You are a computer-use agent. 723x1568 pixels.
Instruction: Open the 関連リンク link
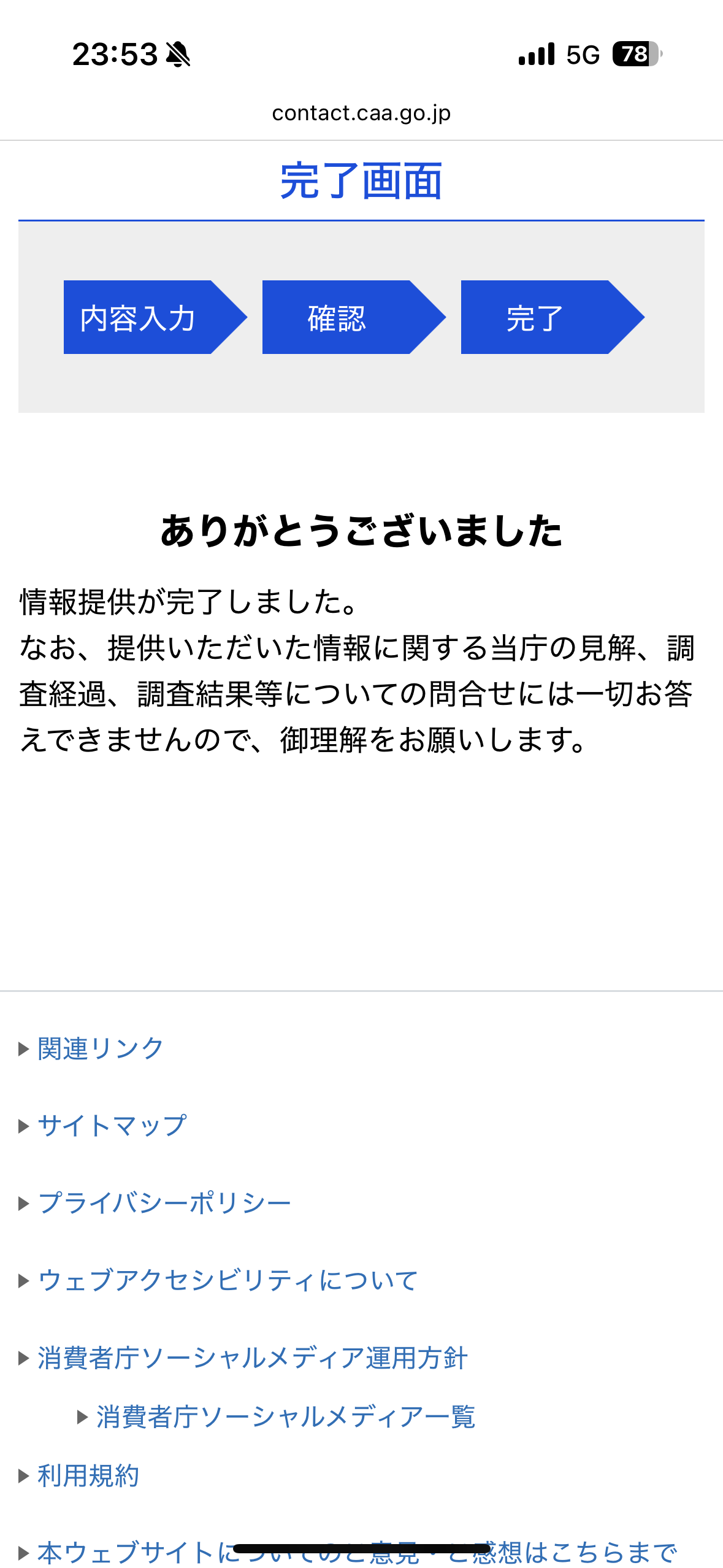coord(101,1048)
